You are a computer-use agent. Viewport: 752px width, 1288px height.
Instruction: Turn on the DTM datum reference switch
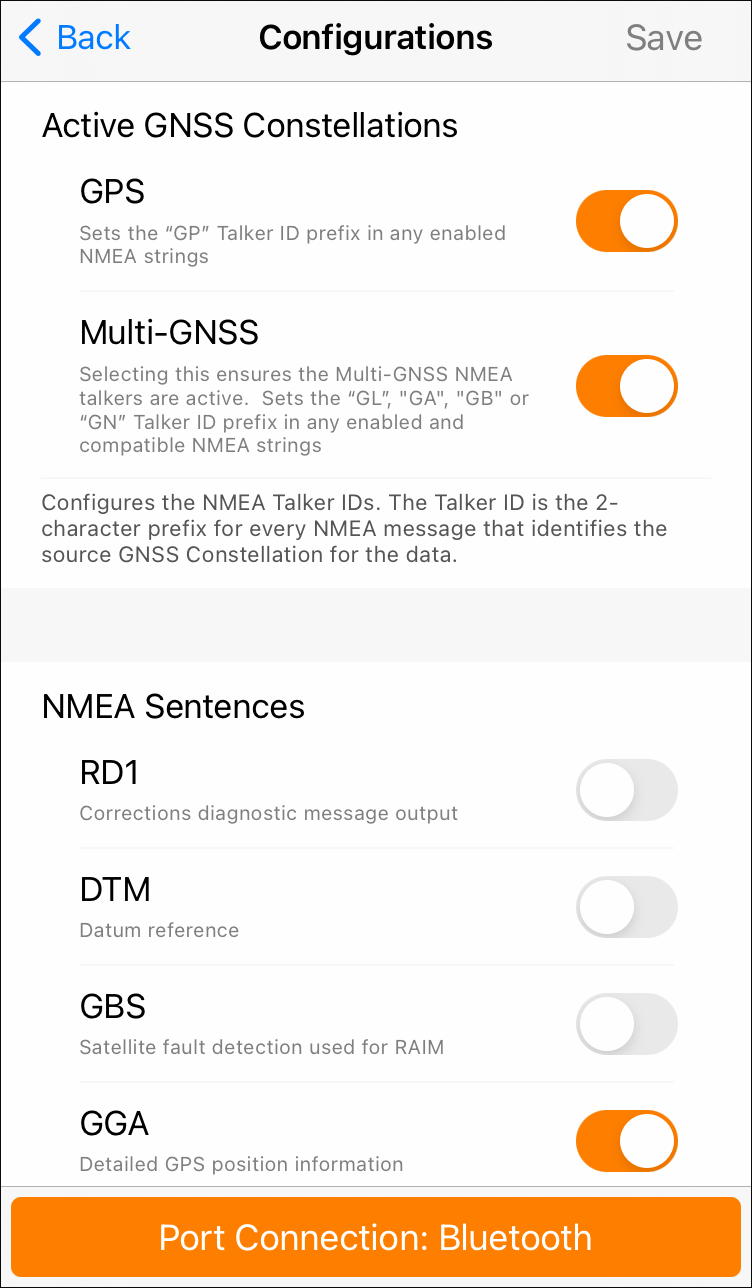(626, 907)
